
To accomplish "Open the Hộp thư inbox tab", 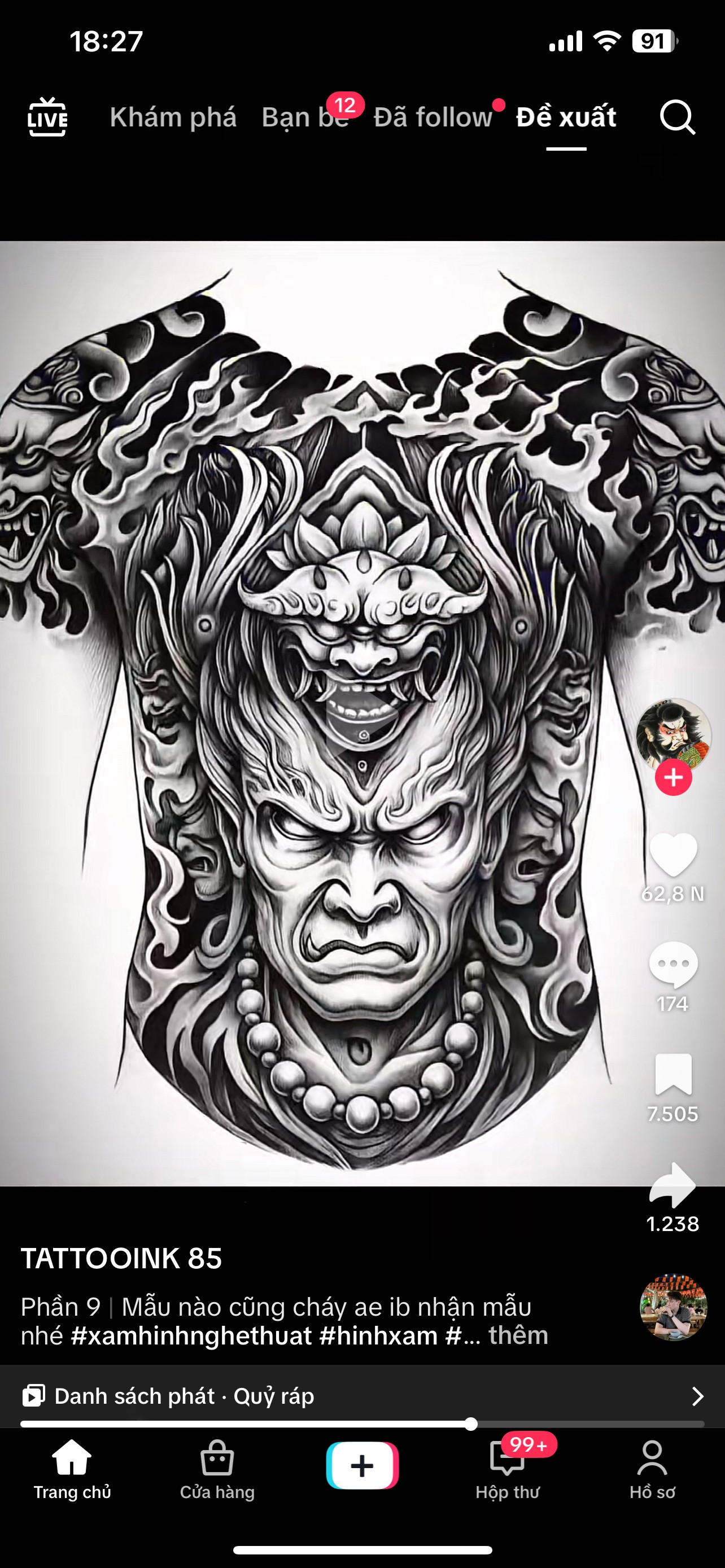I will click(x=507, y=1469).
